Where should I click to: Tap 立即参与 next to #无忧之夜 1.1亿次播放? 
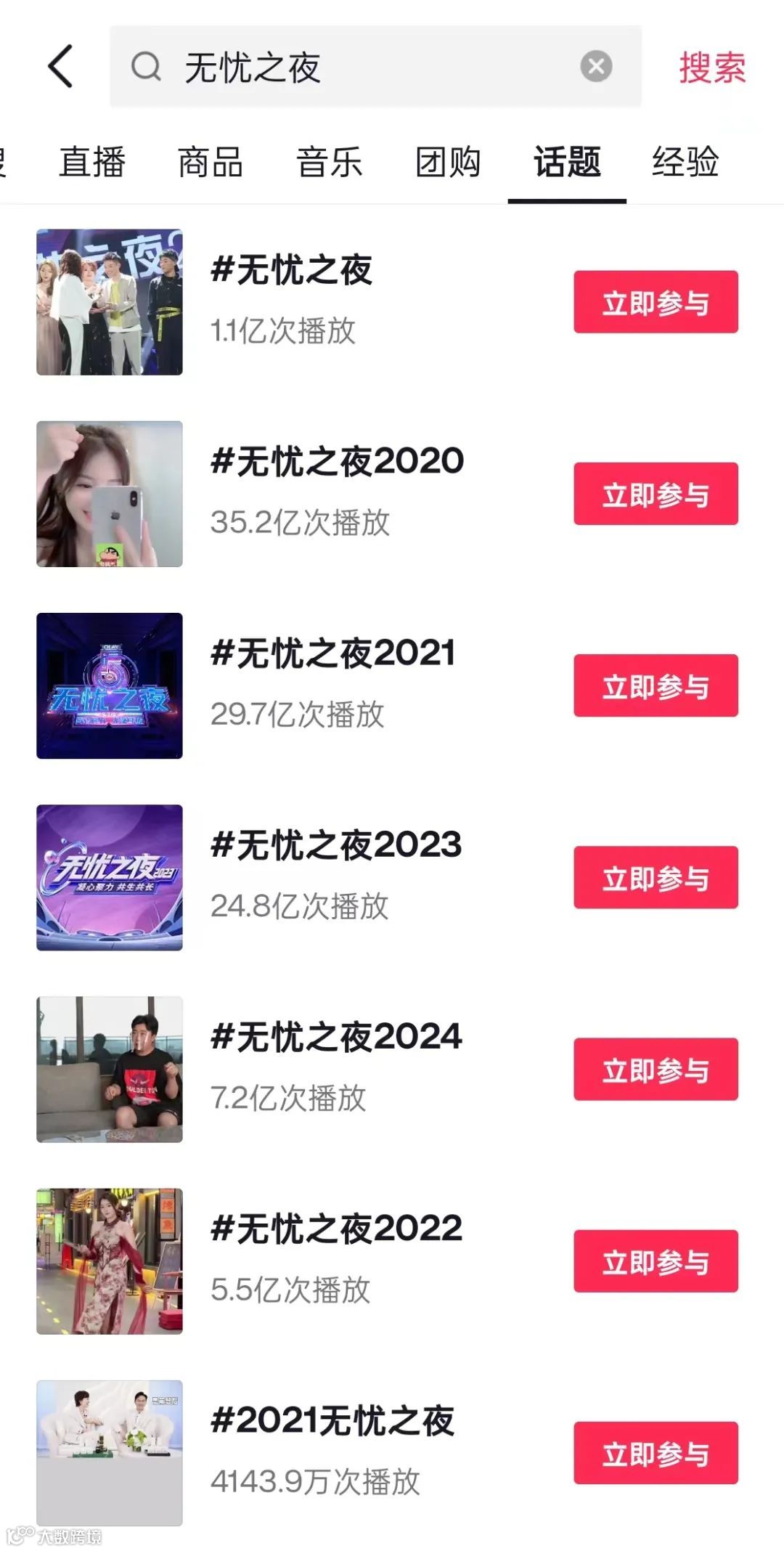(656, 302)
